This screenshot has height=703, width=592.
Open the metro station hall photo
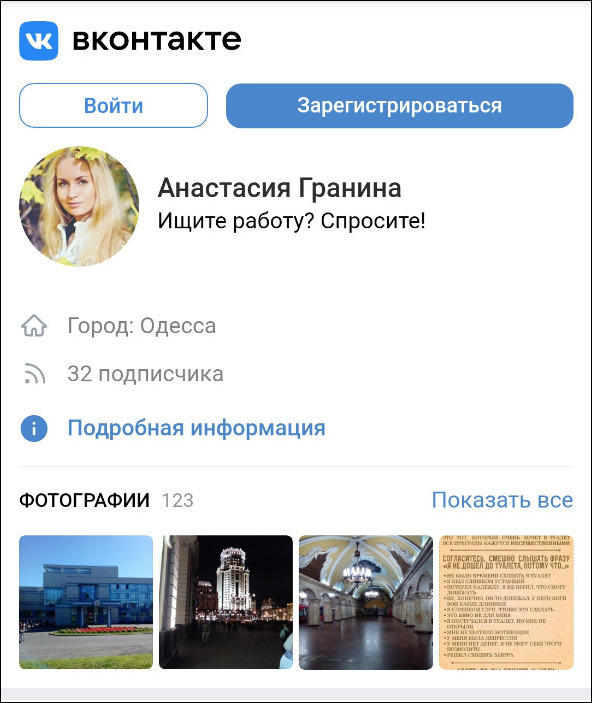[366, 602]
